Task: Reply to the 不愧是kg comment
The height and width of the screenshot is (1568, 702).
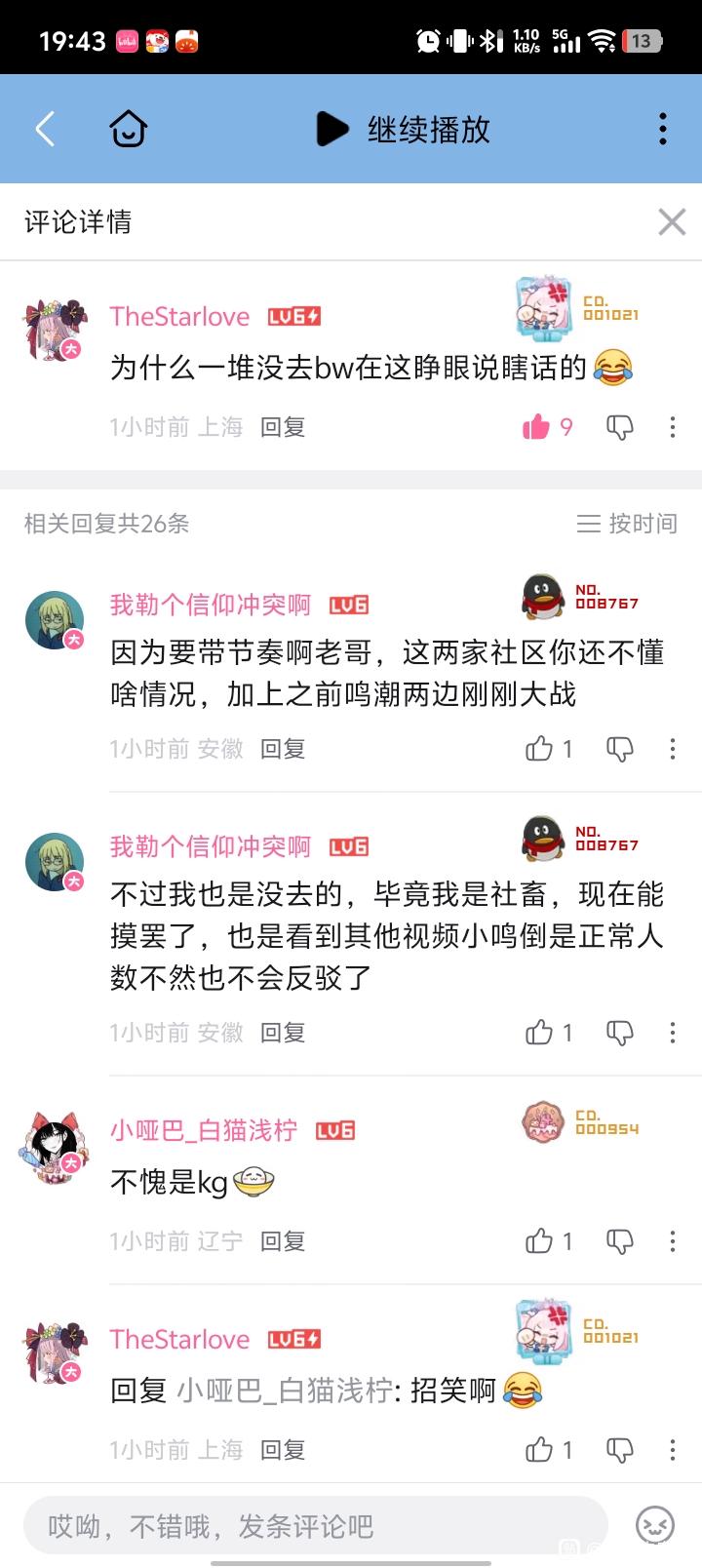Action: pyautogui.click(x=283, y=1241)
